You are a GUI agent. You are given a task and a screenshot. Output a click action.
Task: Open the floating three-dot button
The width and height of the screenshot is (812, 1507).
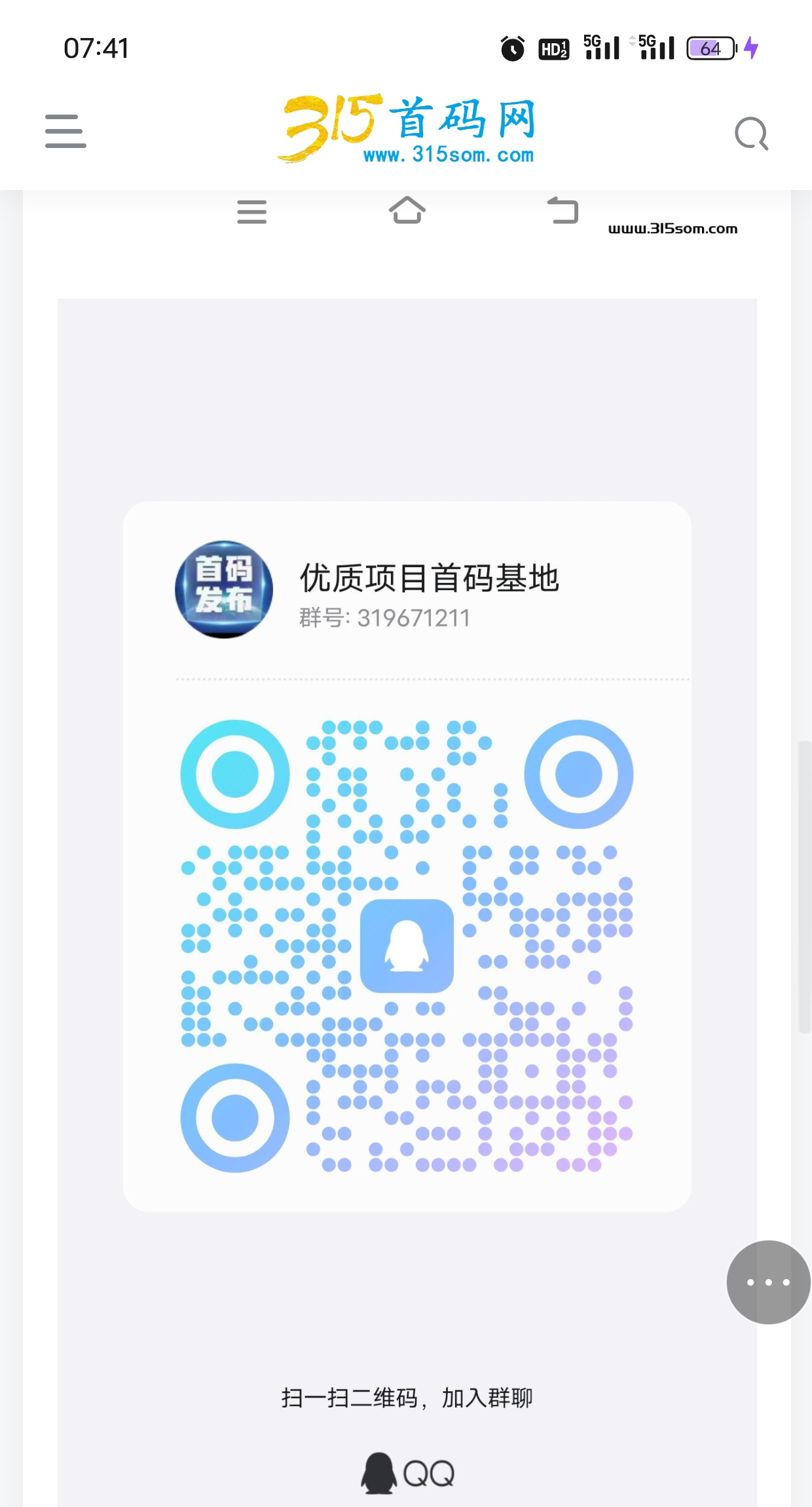pos(768,1282)
